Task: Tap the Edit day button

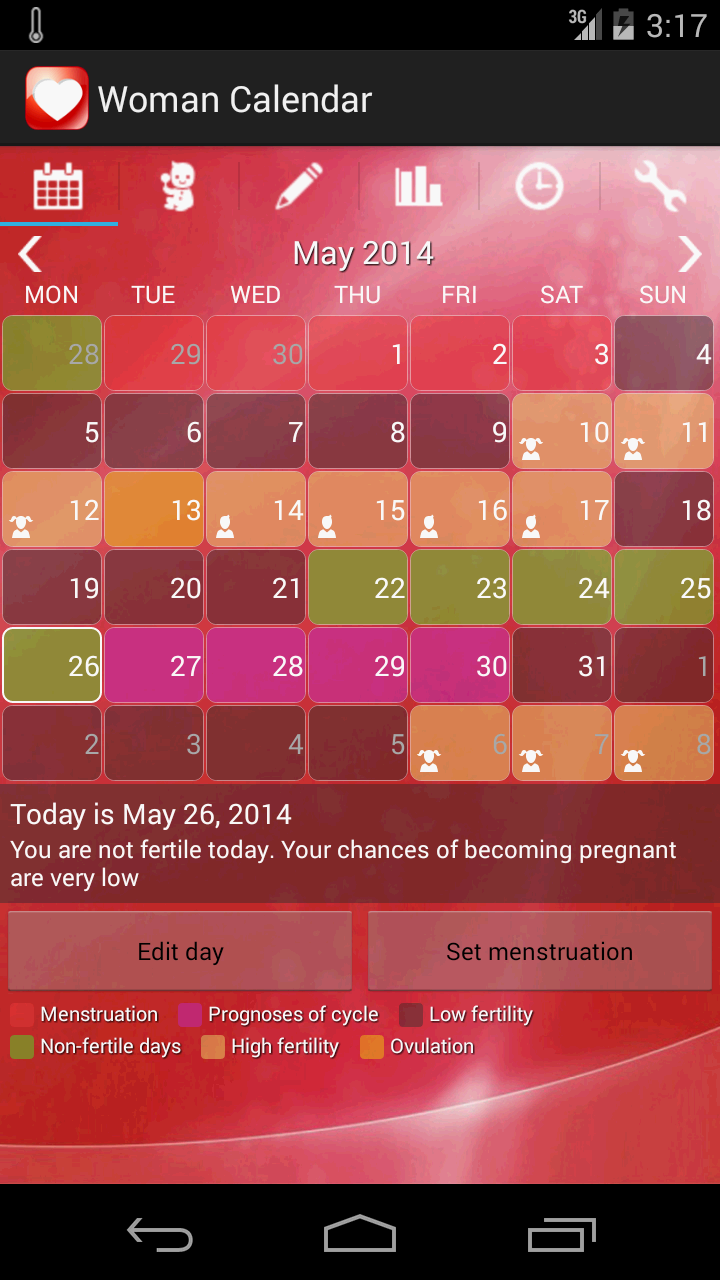Action: tap(180, 951)
